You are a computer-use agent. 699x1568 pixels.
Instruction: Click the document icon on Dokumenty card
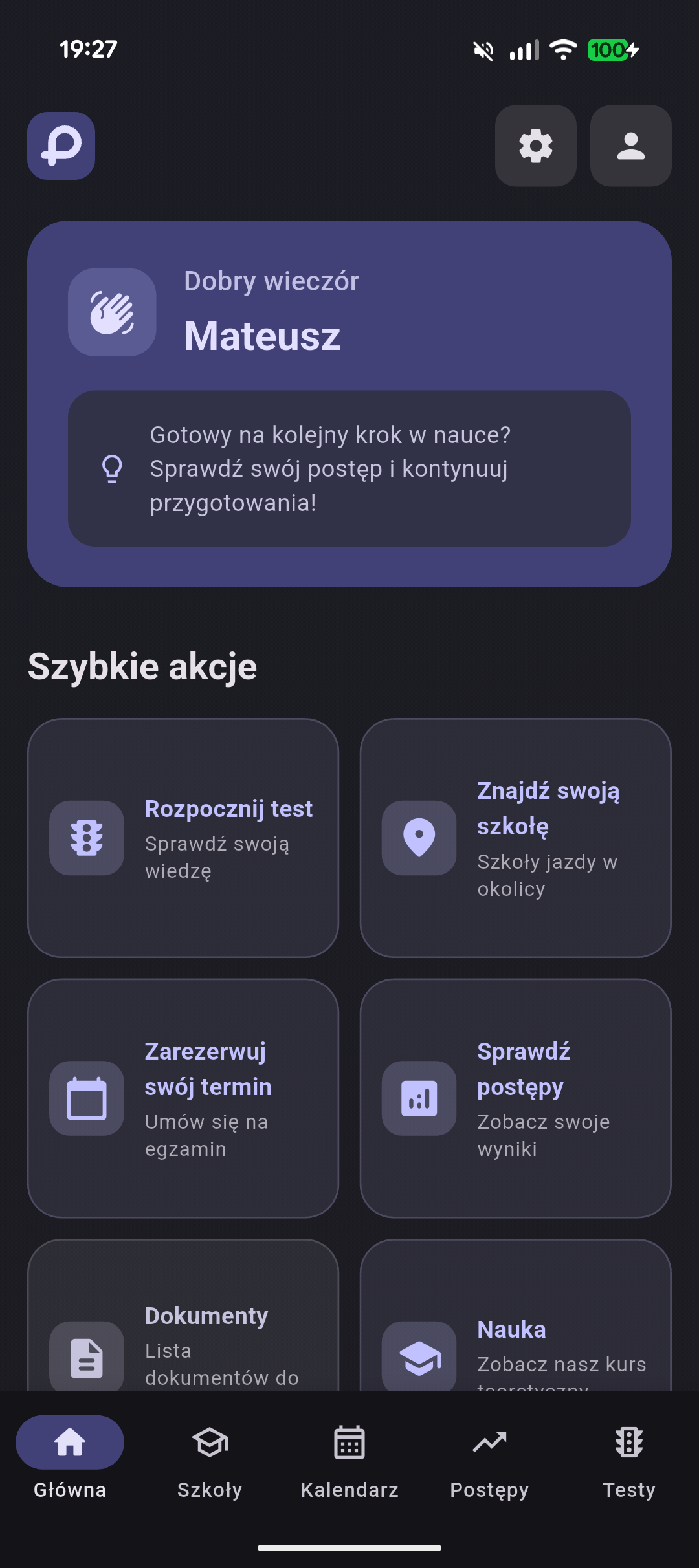click(x=86, y=1357)
